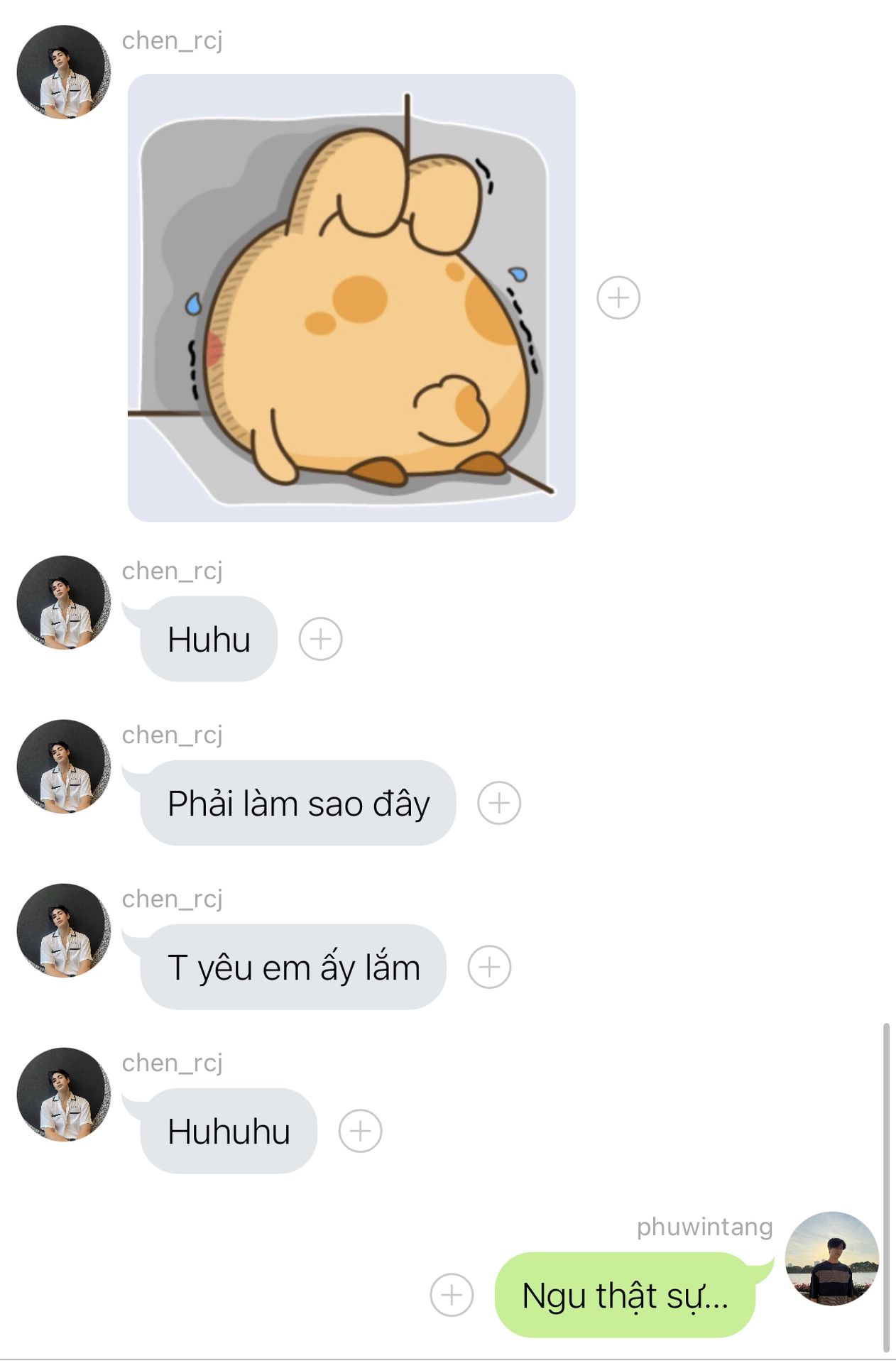
Task: Open the crying sticker sent by chen_rcj
Action: click(351, 298)
